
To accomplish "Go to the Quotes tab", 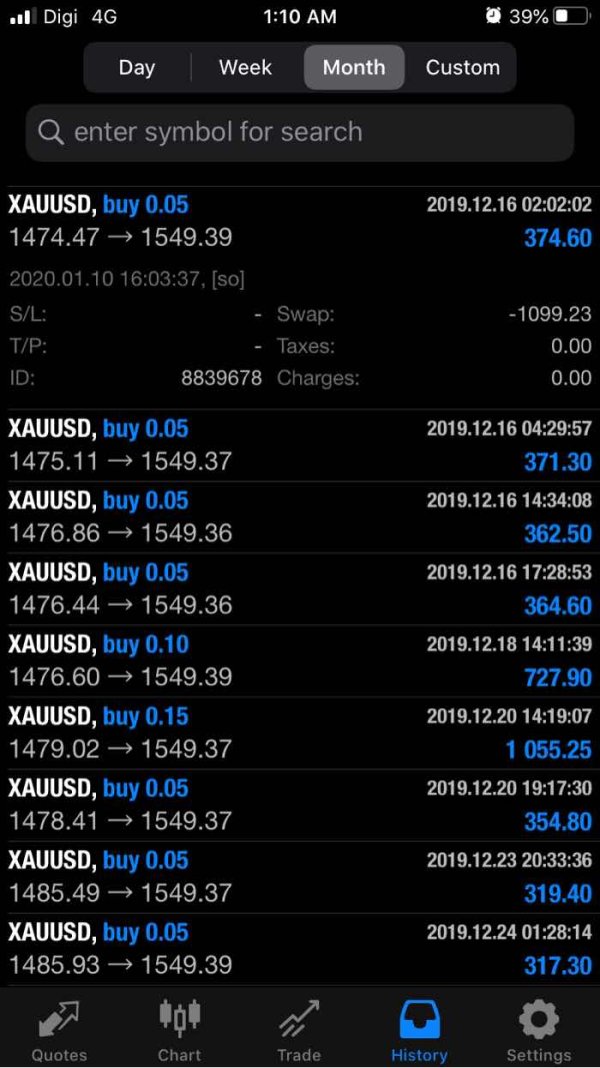I will point(59,1030).
